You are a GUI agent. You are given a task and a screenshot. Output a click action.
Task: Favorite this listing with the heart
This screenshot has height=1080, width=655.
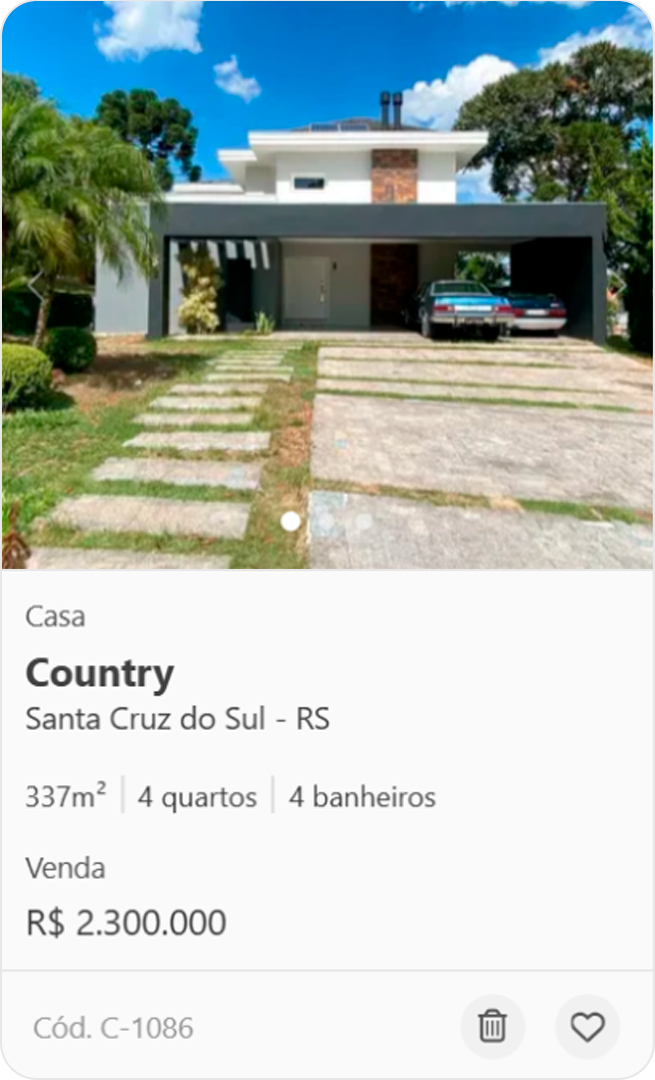[x=587, y=1026]
